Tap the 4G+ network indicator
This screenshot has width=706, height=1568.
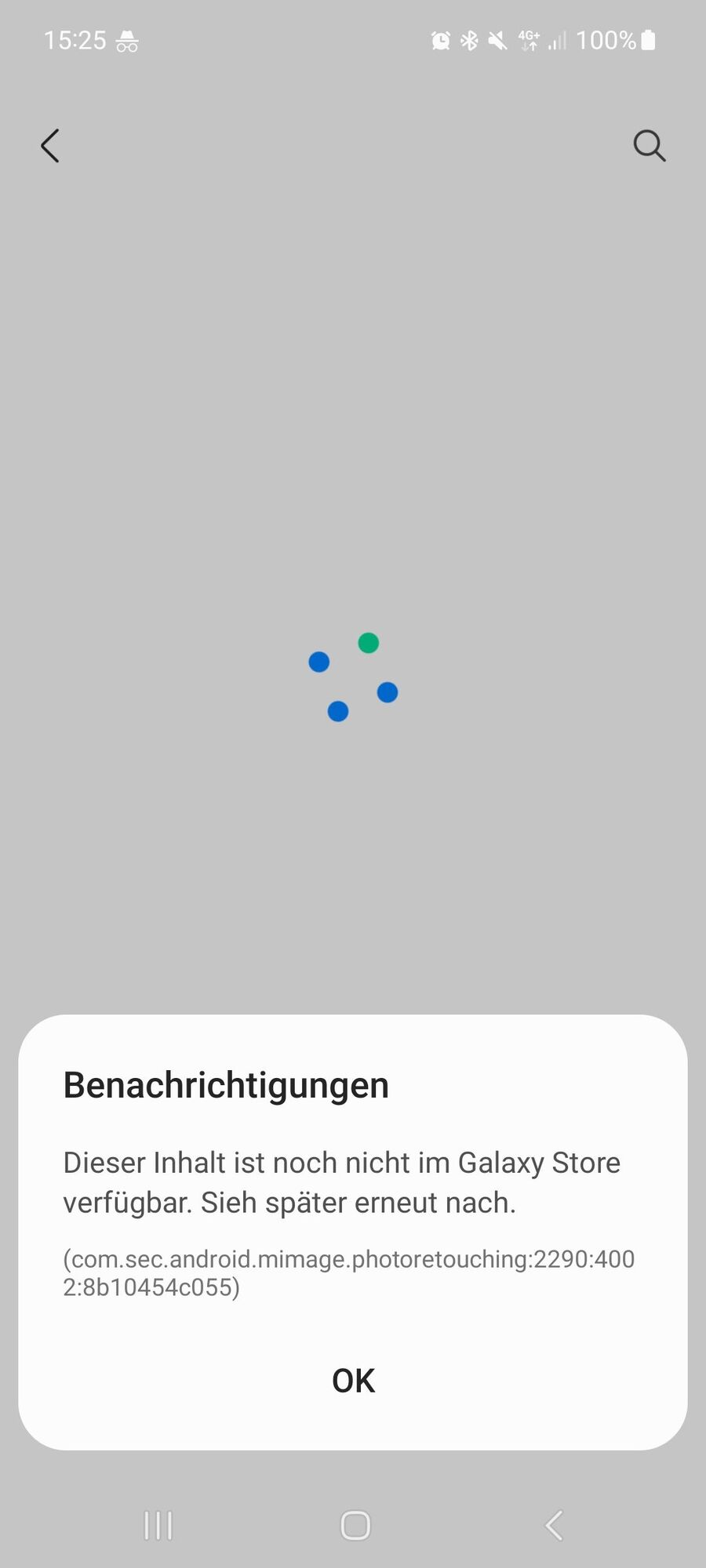click(527, 40)
